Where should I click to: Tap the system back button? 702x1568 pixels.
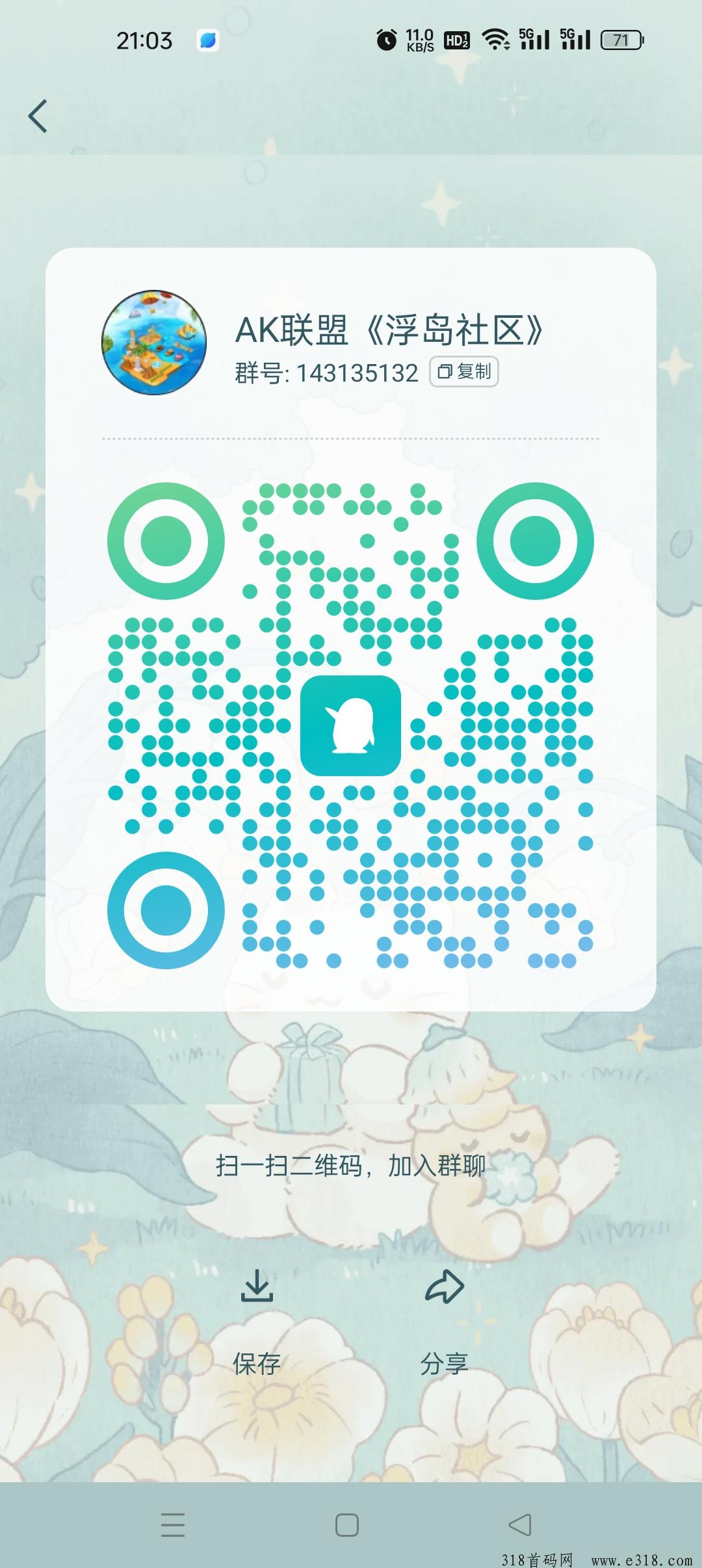click(520, 1524)
